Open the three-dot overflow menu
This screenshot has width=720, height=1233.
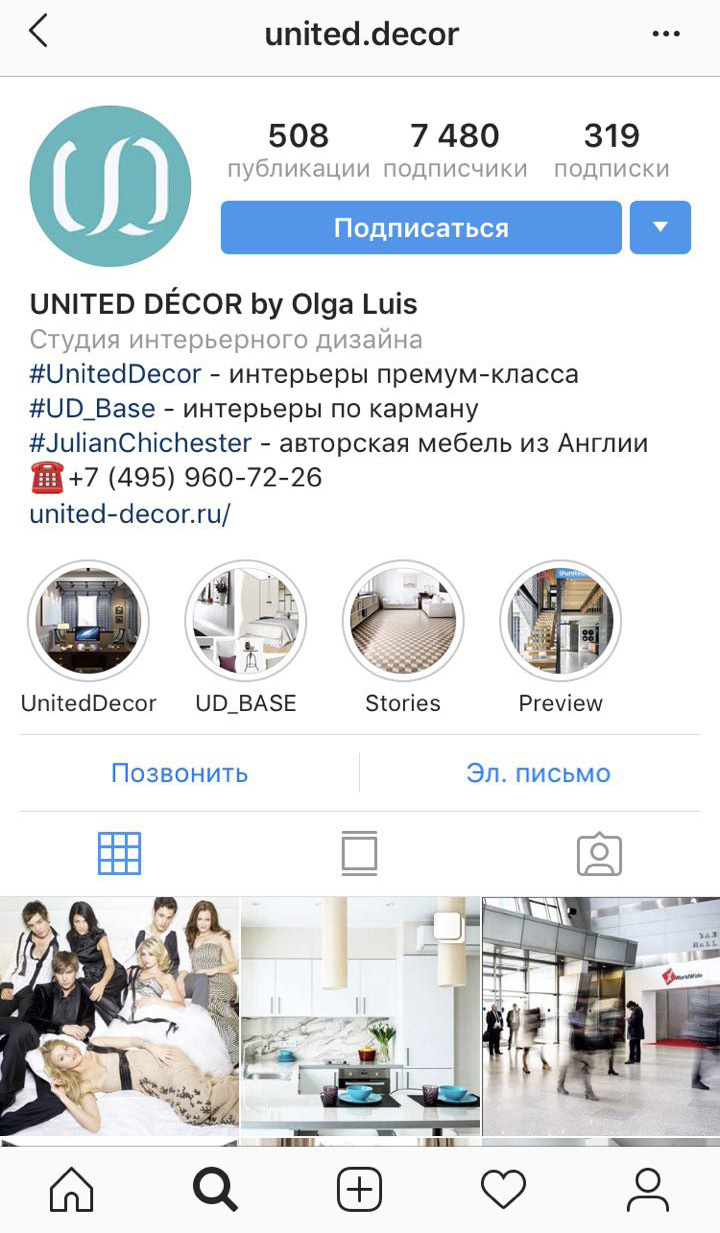(665, 34)
